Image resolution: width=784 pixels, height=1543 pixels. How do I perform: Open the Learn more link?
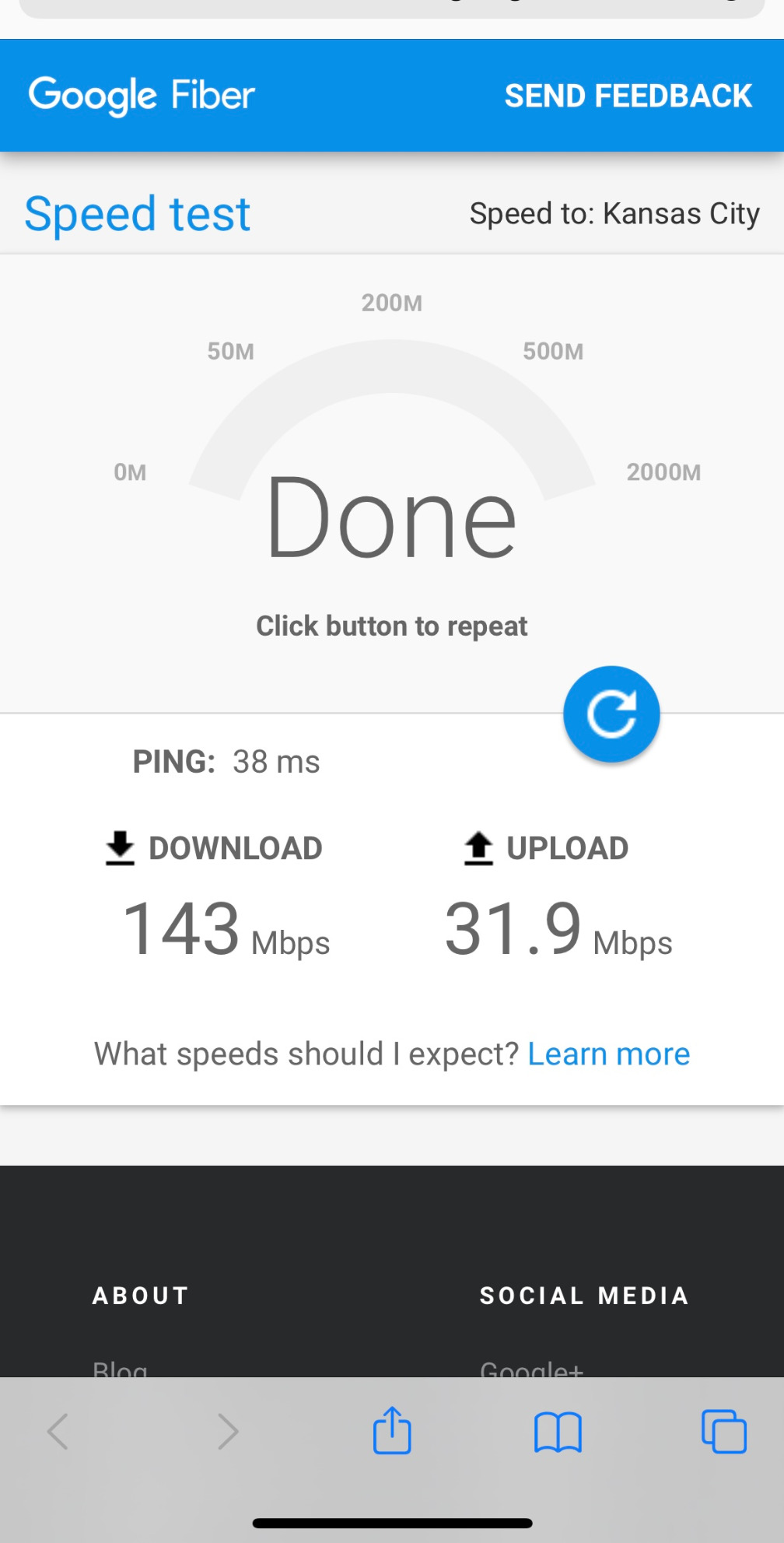click(608, 1054)
